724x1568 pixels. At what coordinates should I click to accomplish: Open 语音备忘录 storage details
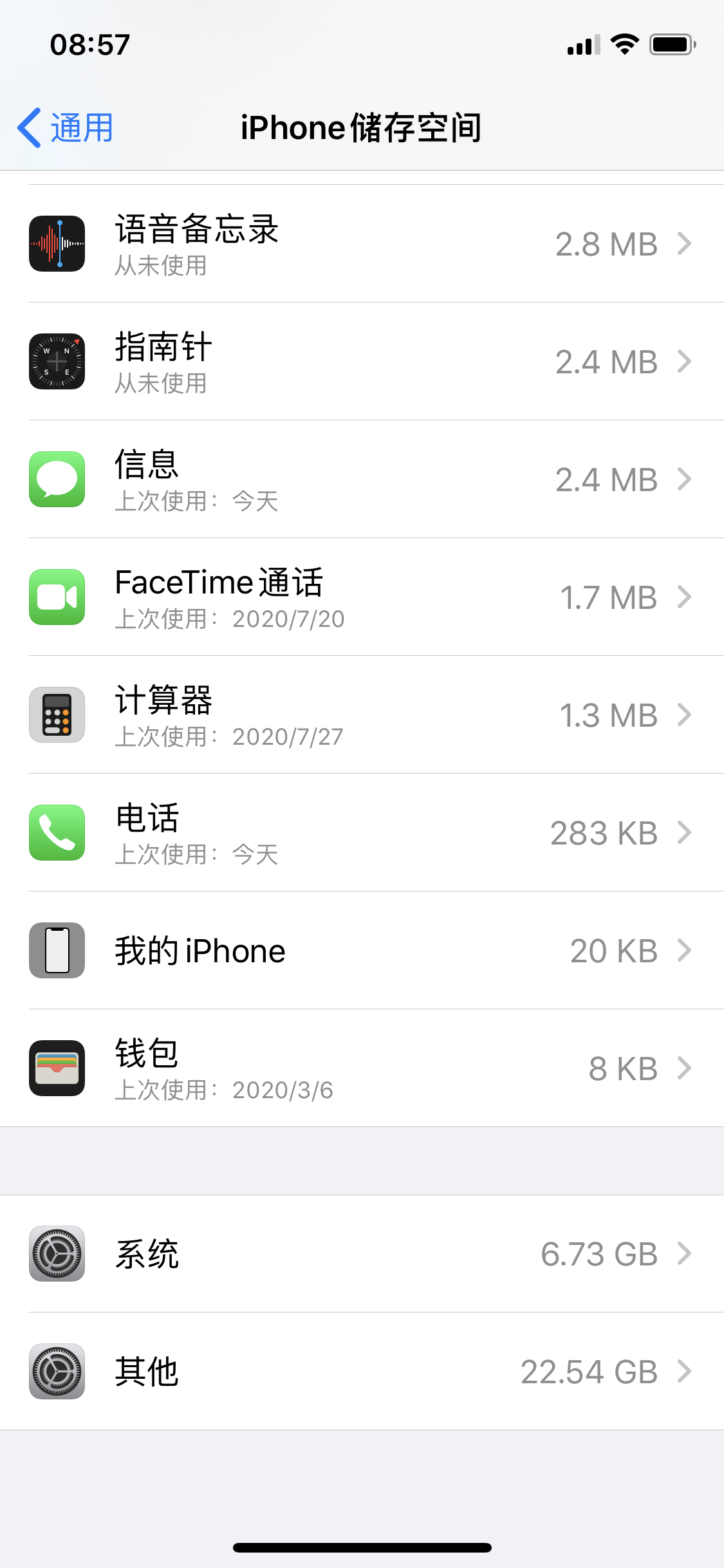coord(362,244)
